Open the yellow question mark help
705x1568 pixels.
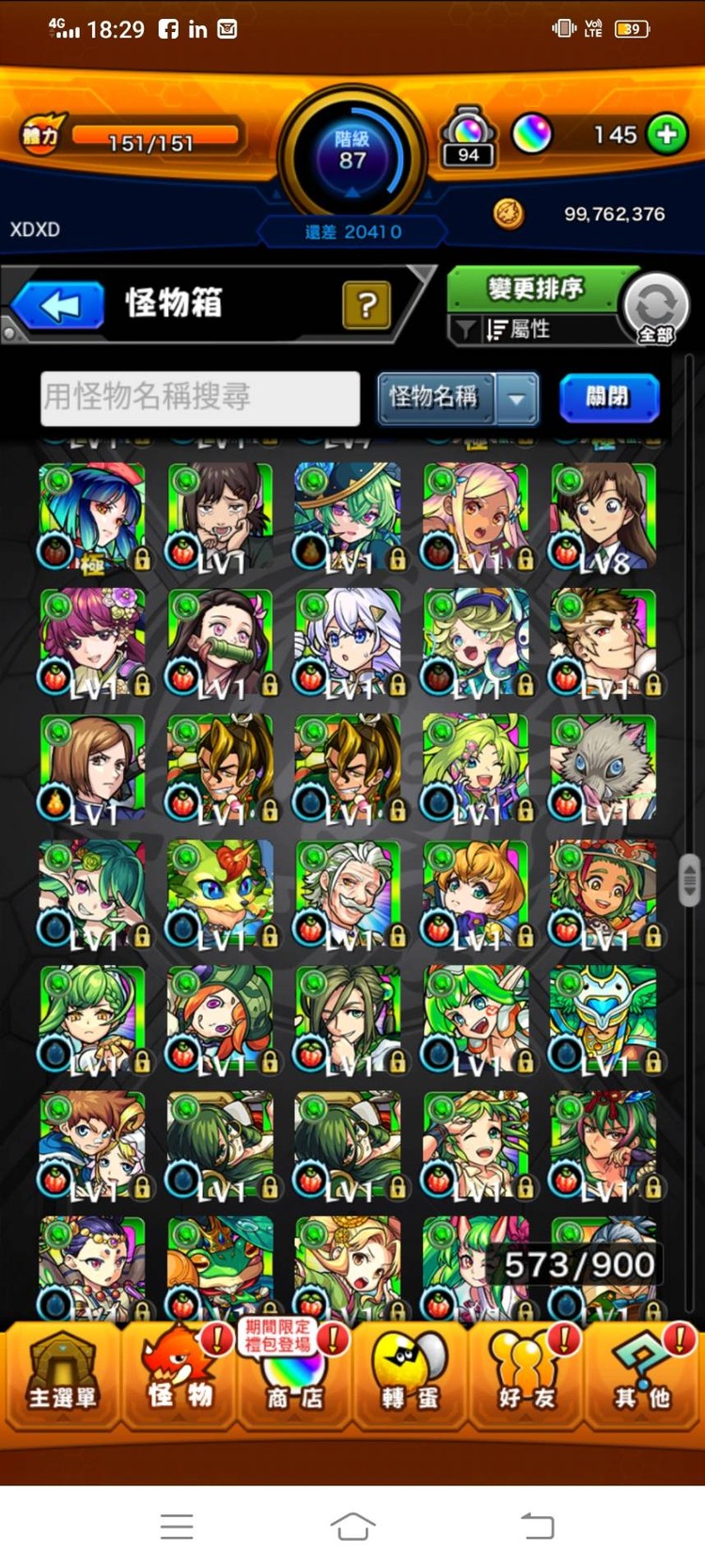pyautogui.click(x=367, y=305)
